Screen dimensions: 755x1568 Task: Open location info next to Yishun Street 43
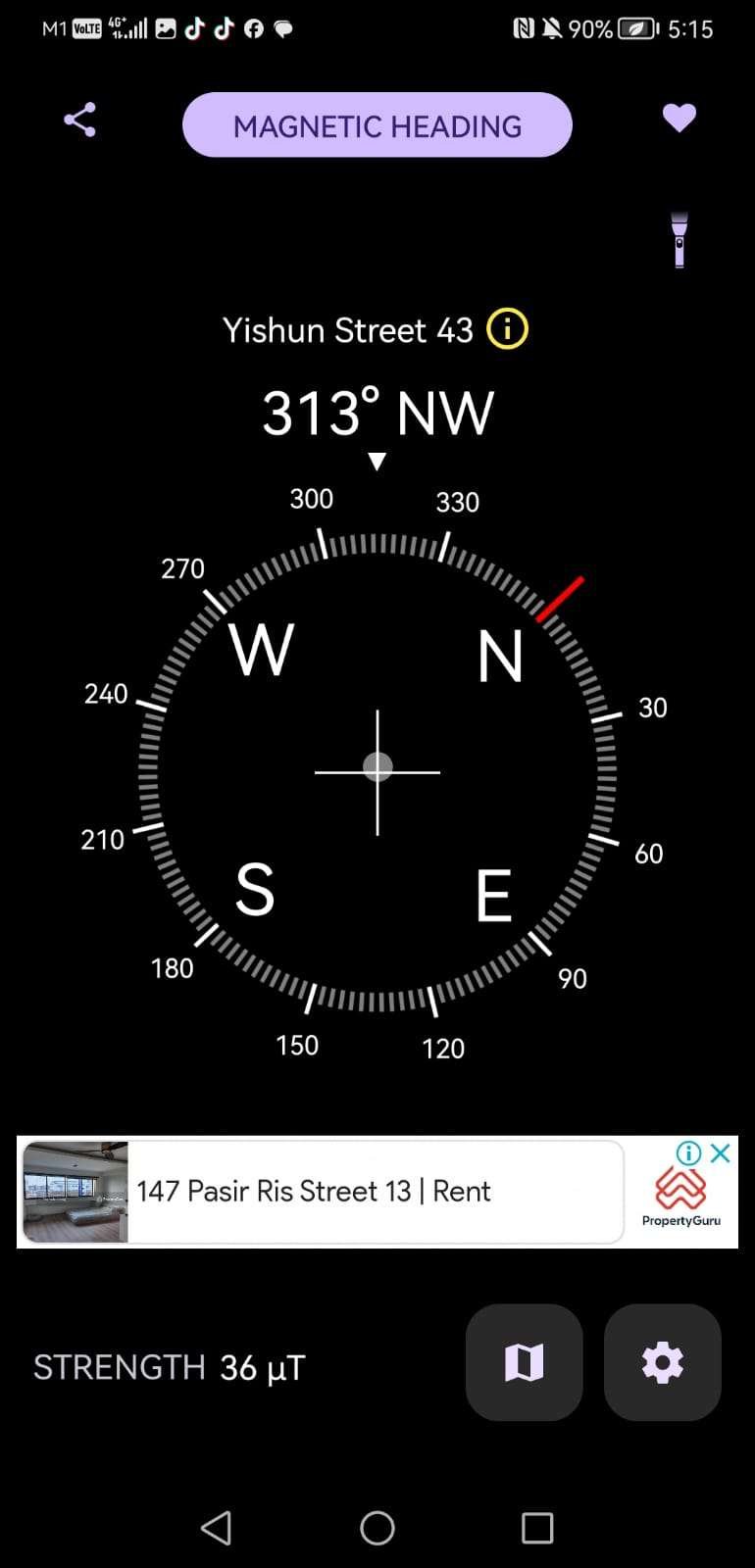508,329
